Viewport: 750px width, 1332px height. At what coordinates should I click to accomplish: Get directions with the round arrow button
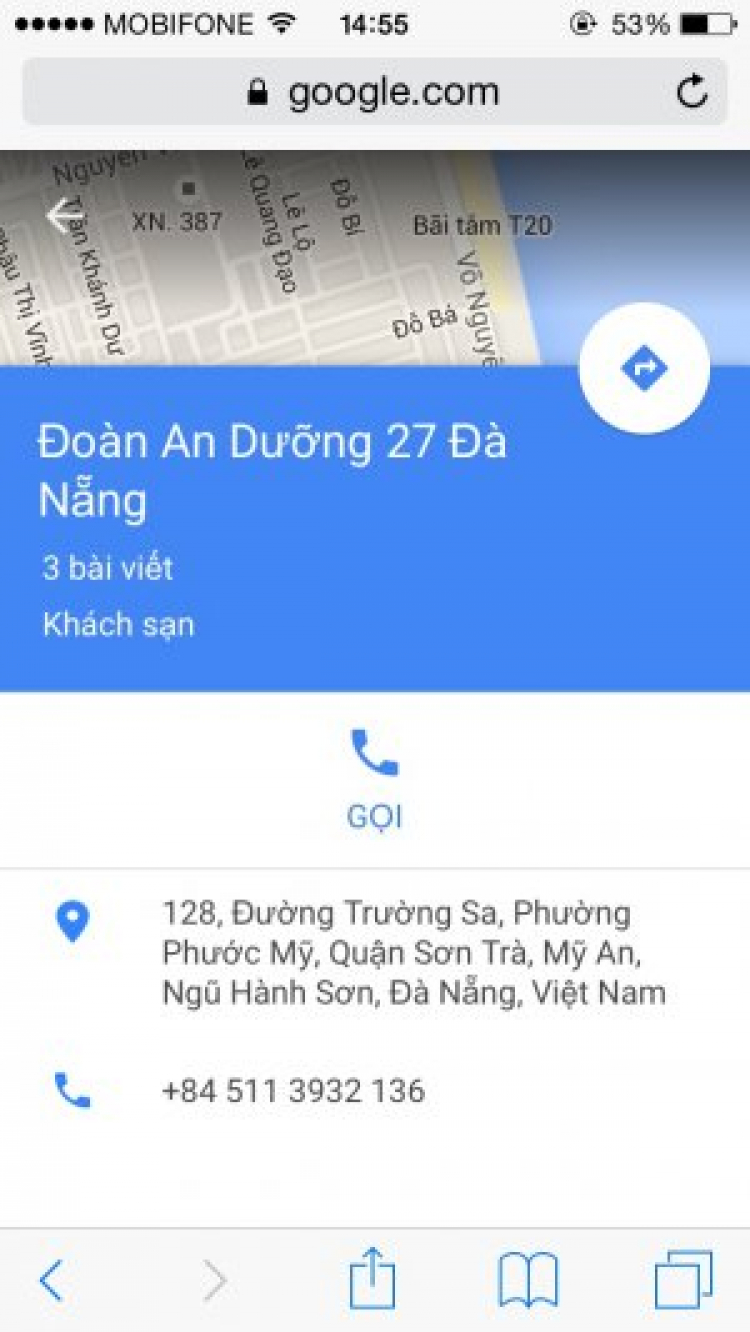point(644,368)
